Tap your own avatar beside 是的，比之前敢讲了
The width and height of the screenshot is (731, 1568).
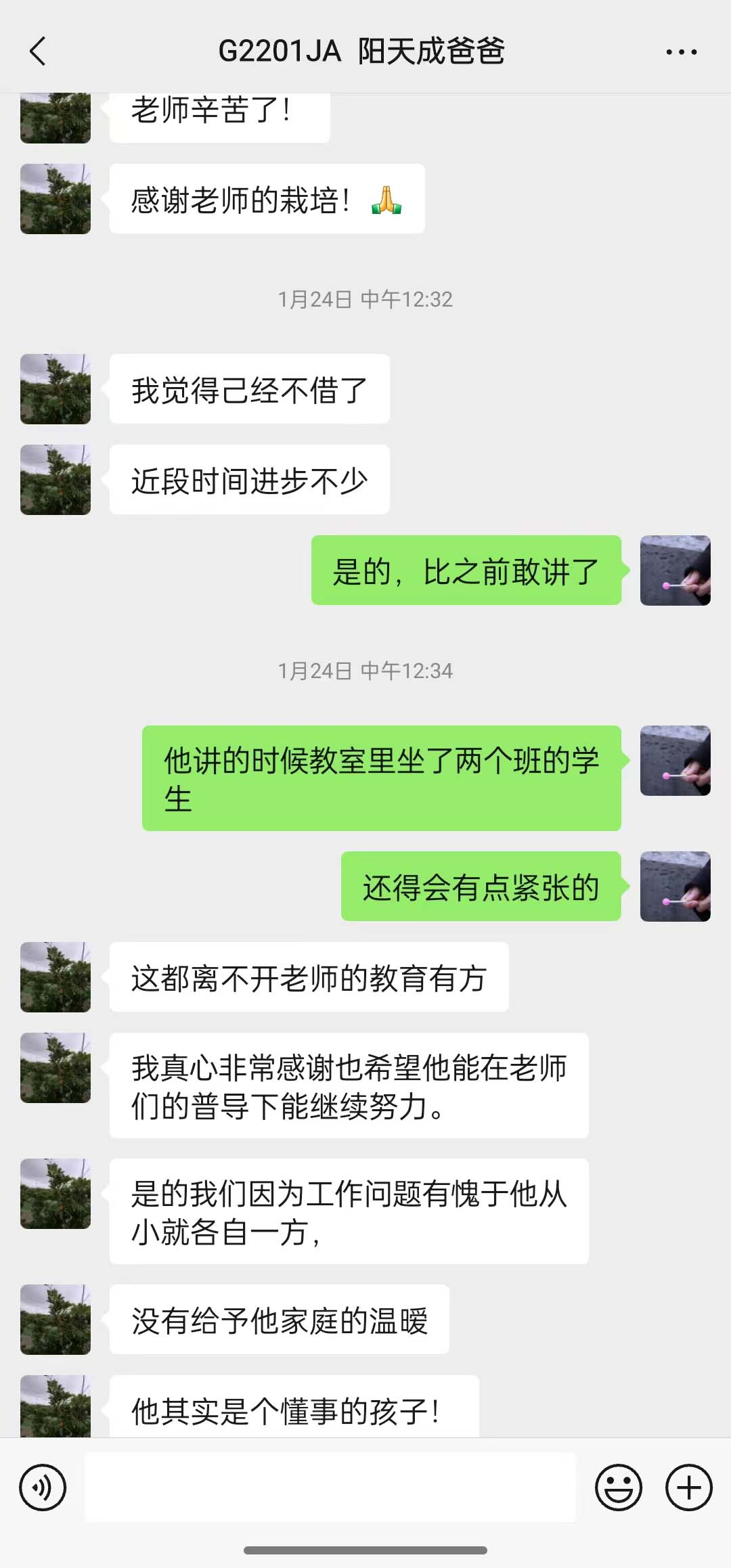tap(675, 570)
